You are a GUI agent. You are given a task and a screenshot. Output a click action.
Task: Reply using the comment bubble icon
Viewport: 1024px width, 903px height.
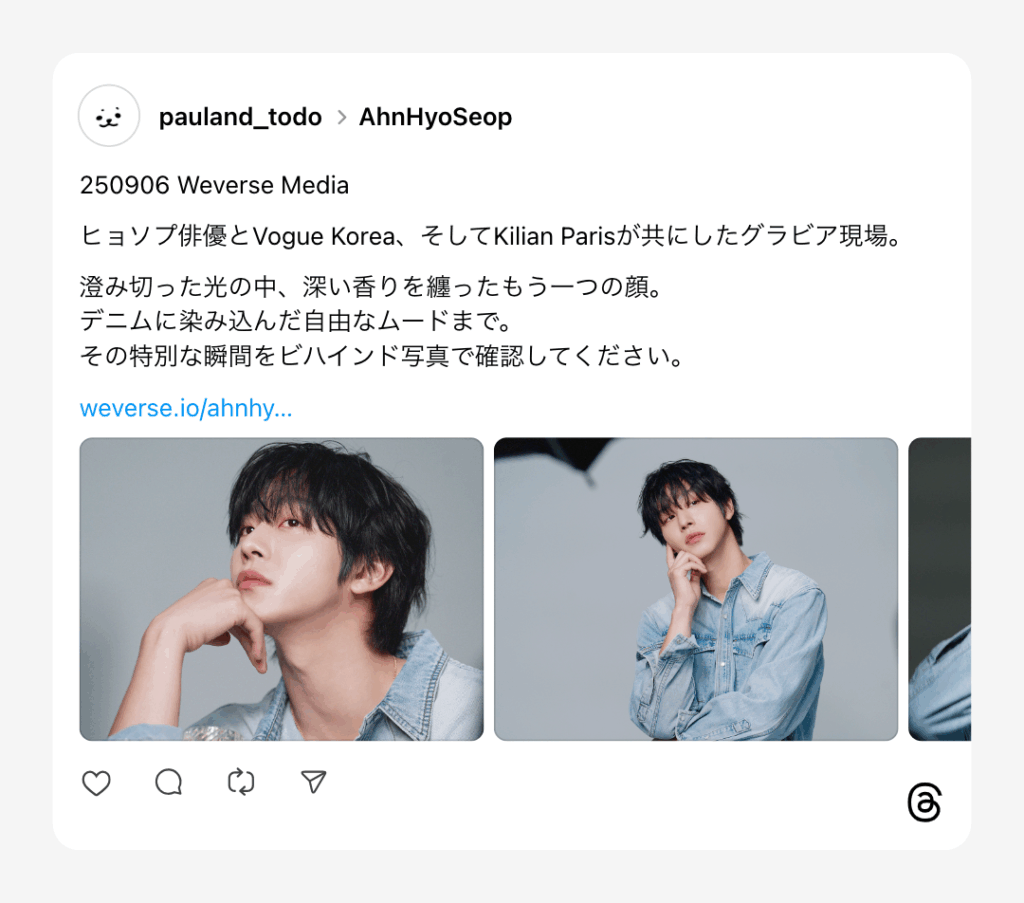(x=168, y=782)
